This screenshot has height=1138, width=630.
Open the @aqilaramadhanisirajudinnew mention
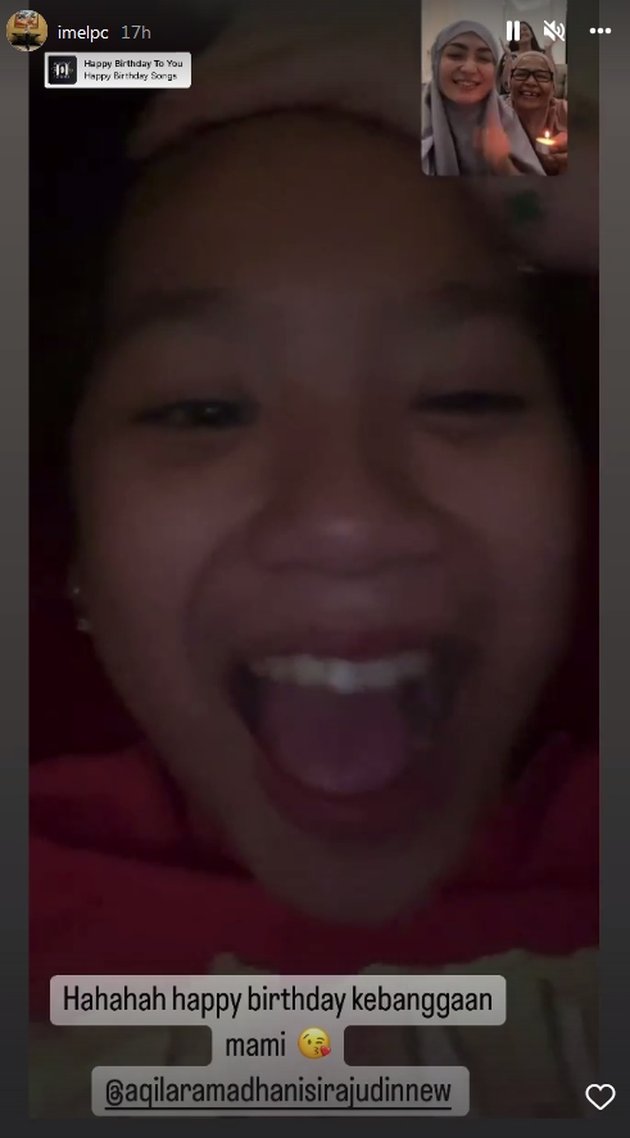click(x=279, y=1090)
